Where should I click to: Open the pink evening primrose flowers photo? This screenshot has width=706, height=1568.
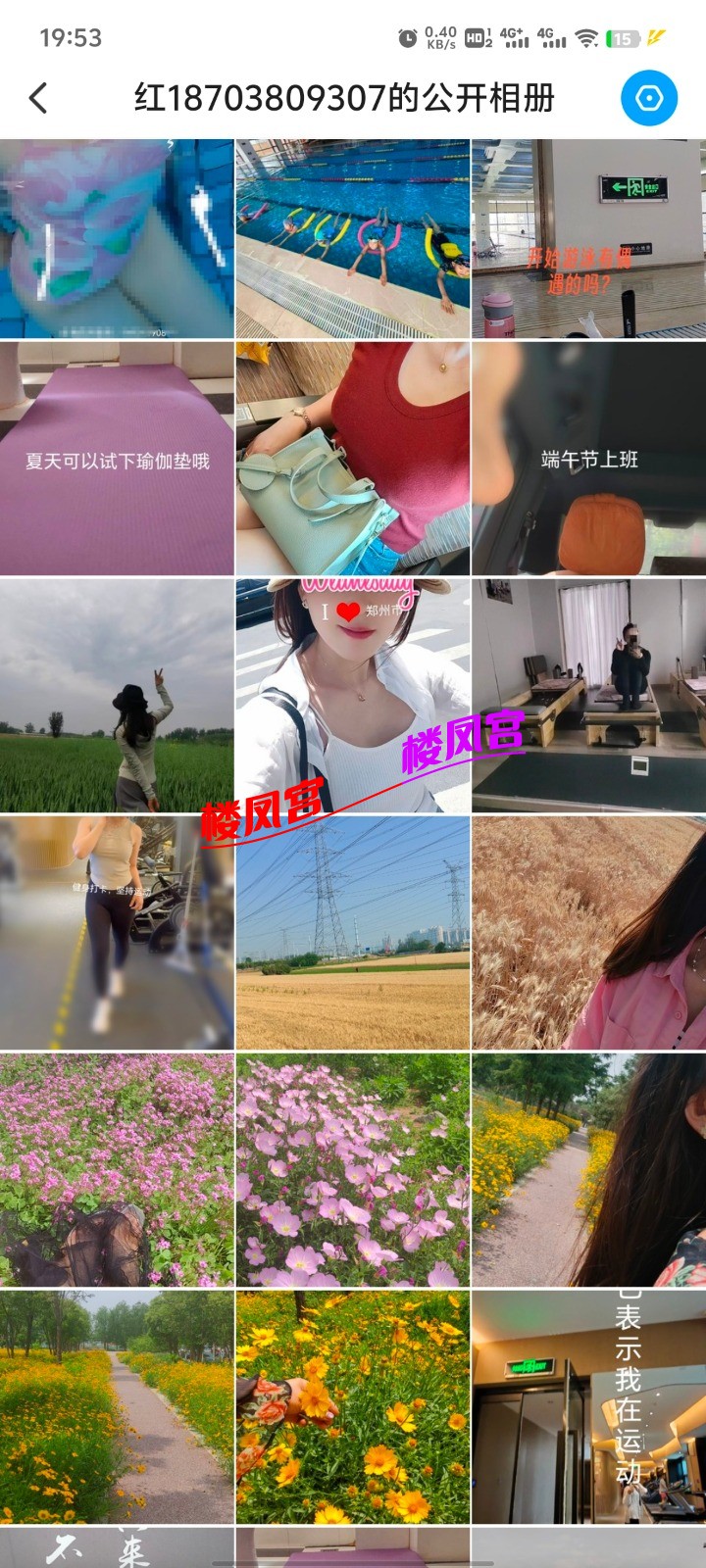[353, 1170]
